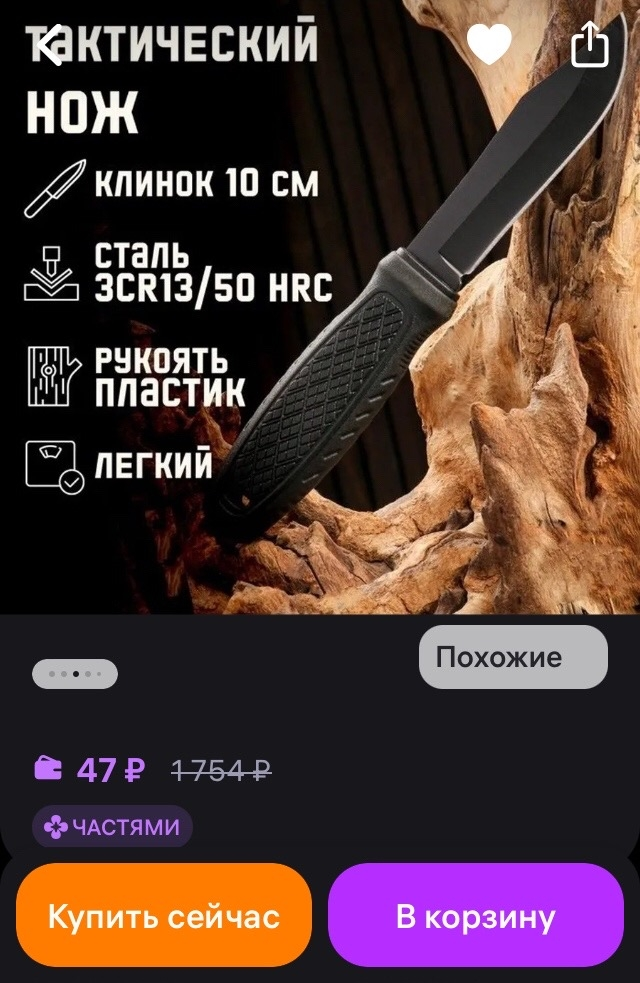Open similar items via Похожие
640x983 pixels.
click(x=512, y=657)
